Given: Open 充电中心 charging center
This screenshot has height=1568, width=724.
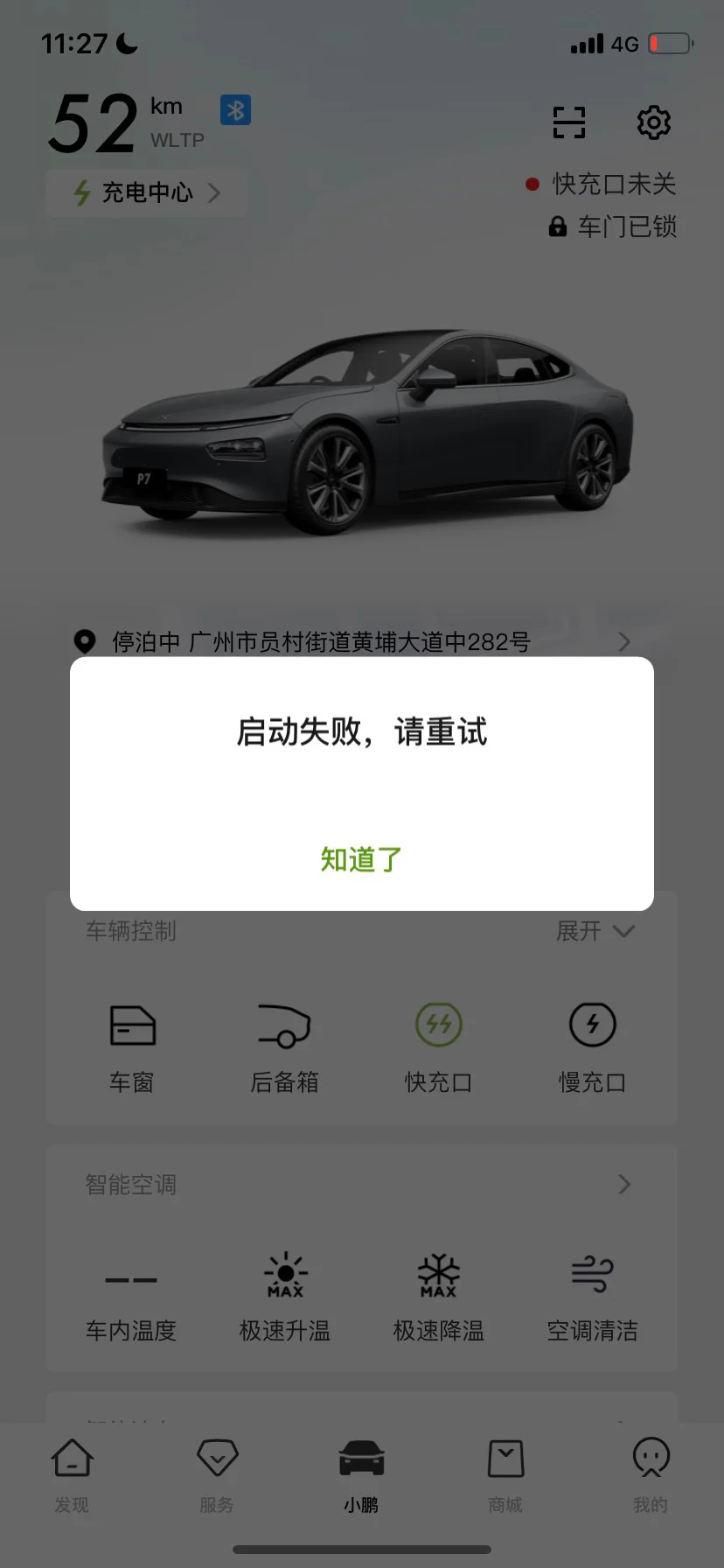Looking at the screenshot, I should pyautogui.click(x=147, y=192).
